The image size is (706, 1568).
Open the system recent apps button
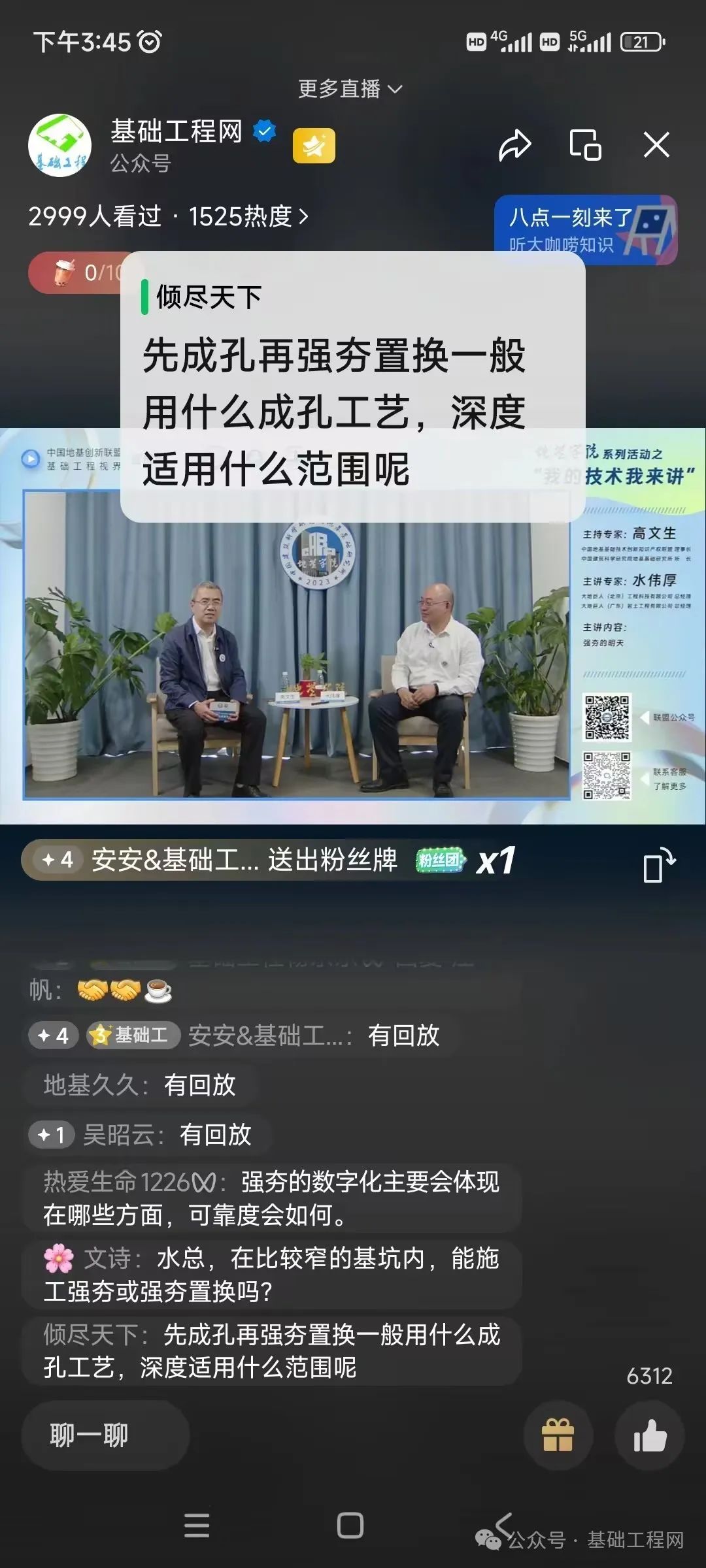[x=197, y=1526]
